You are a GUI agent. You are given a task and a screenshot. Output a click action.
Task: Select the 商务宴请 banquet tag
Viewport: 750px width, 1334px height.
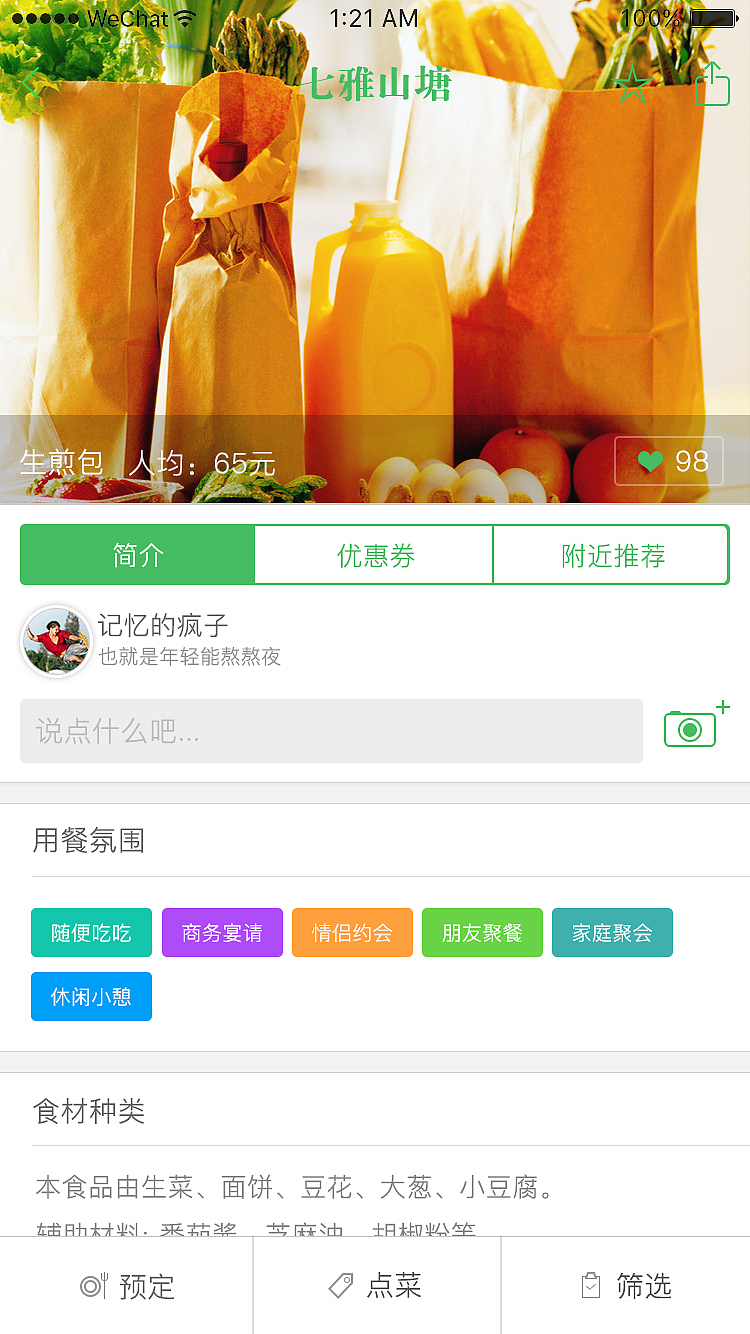pos(222,932)
